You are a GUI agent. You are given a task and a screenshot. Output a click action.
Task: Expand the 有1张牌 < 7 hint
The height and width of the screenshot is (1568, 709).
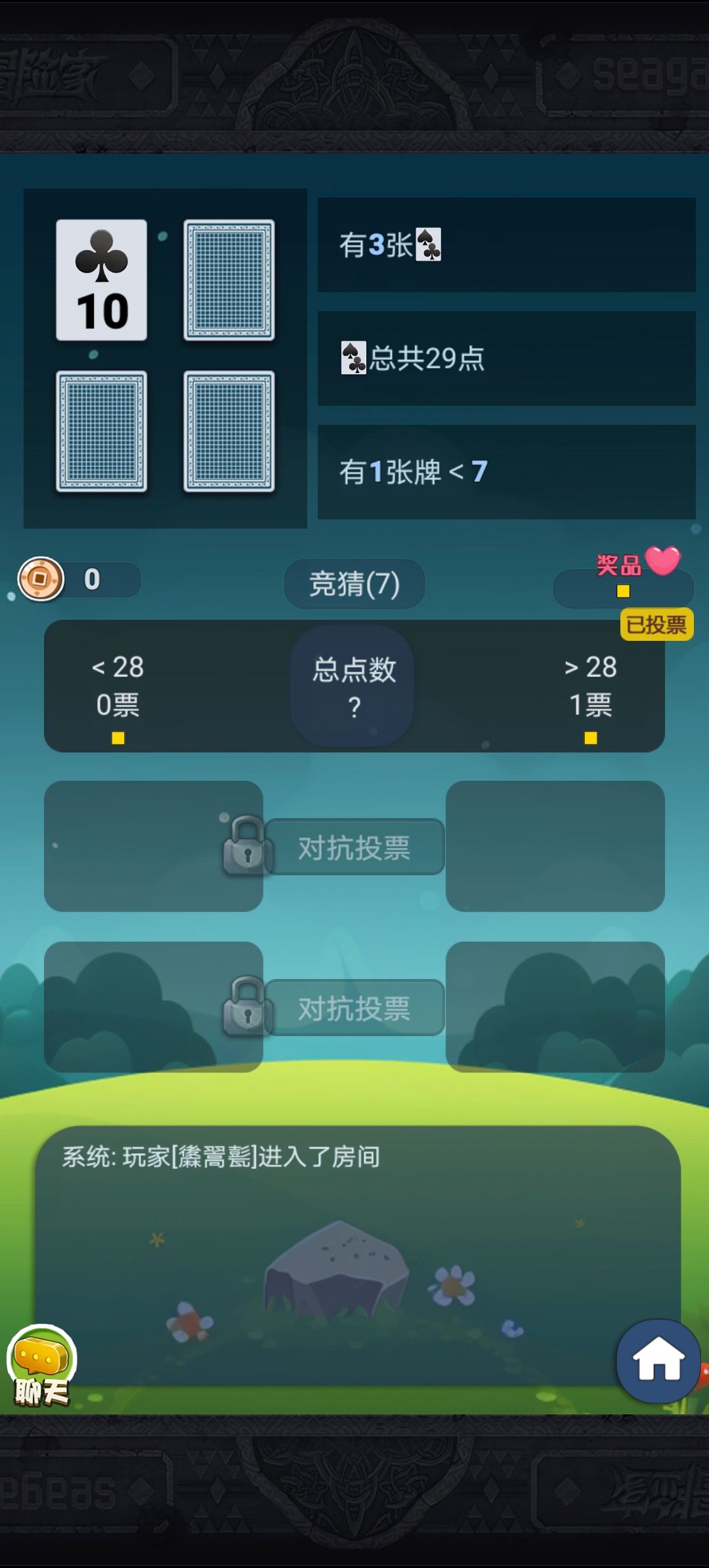[505, 471]
